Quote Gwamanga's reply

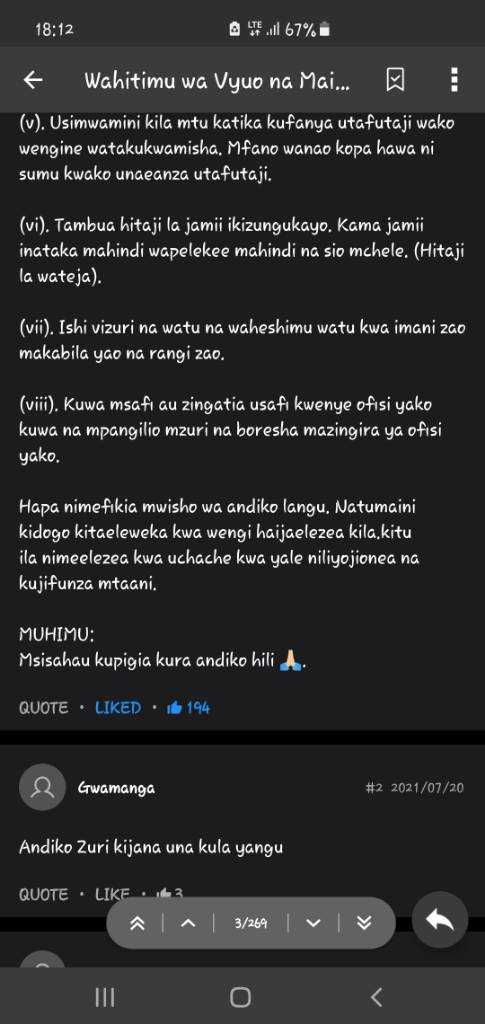point(43,894)
